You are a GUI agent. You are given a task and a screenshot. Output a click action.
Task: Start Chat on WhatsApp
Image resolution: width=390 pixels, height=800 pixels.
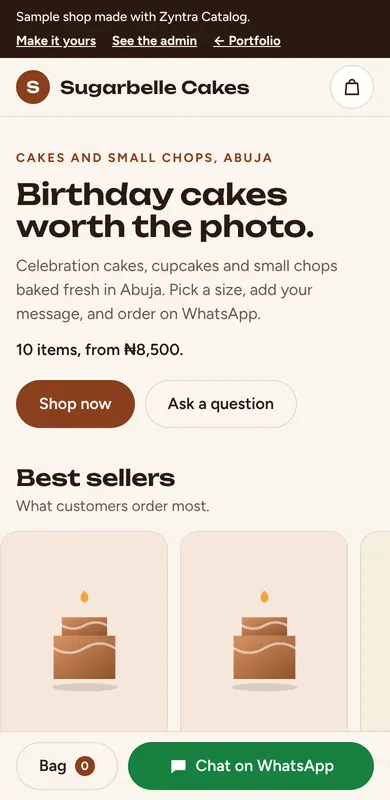coord(251,766)
